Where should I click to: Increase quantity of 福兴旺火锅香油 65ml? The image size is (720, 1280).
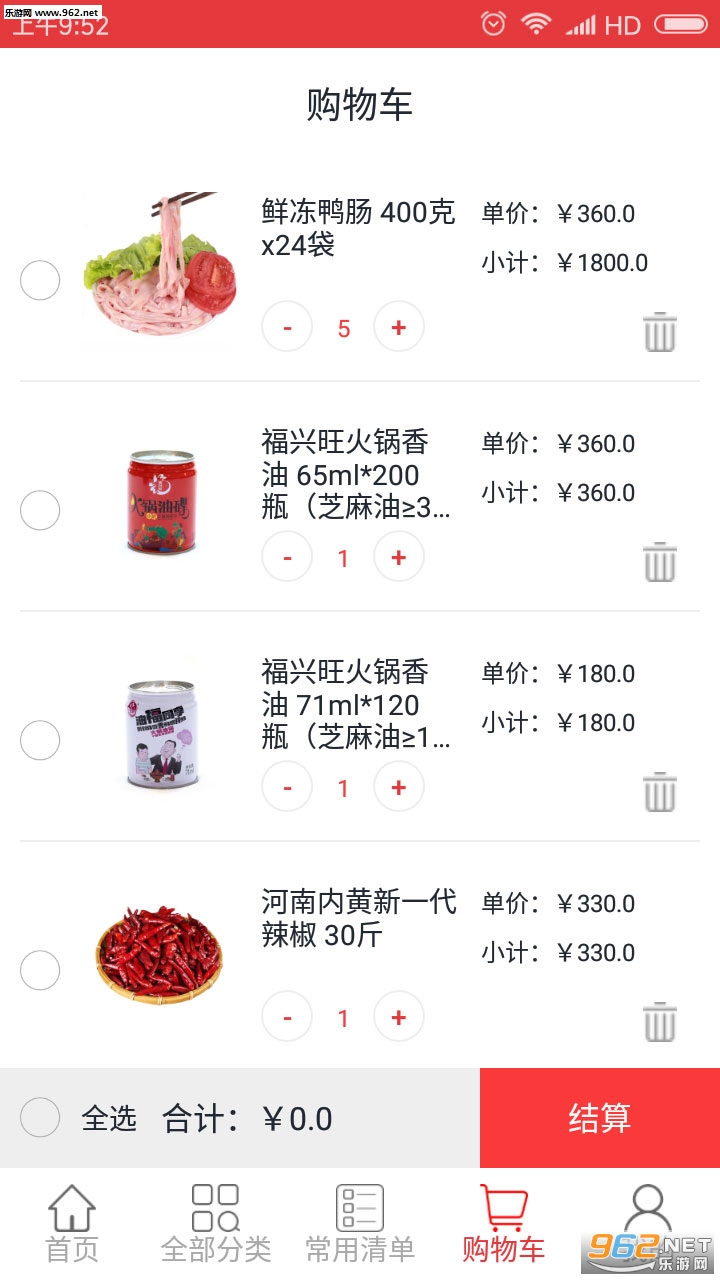pyautogui.click(x=399, y=557)
